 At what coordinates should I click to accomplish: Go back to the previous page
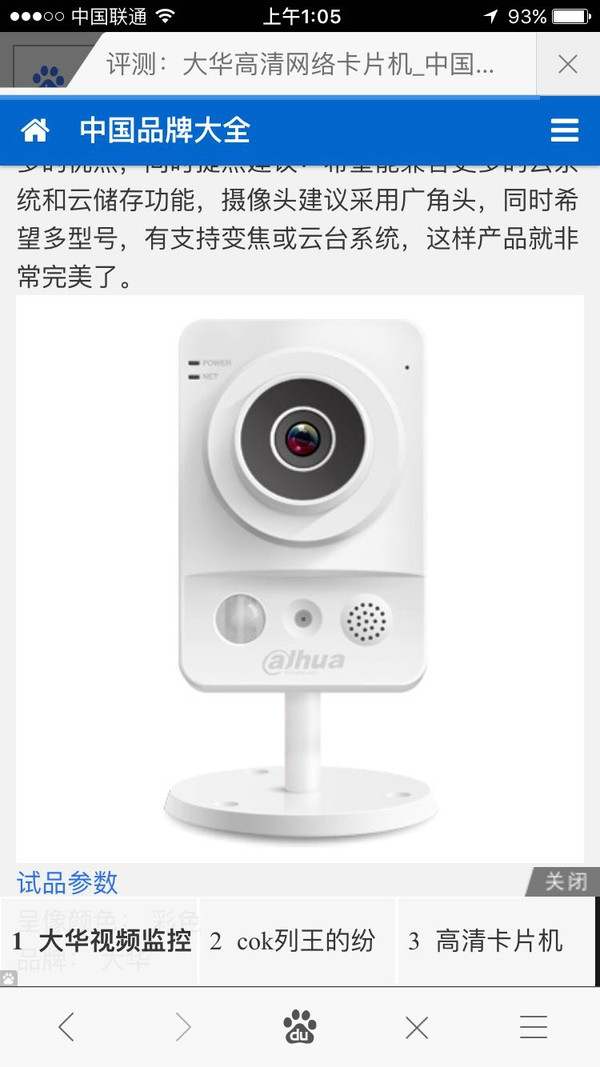(66, 1026)
